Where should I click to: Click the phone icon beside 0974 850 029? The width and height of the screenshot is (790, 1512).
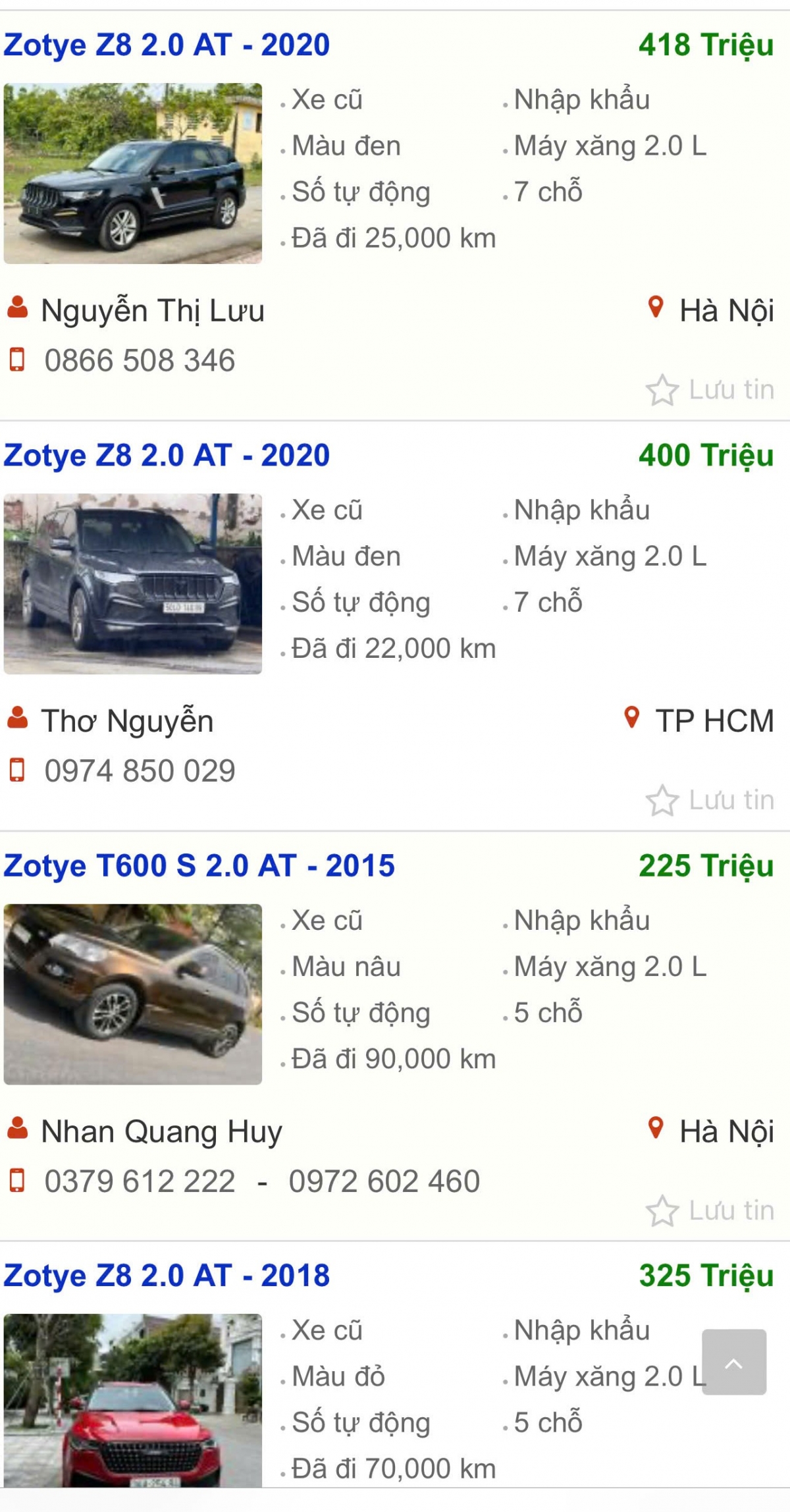click(x=19, y=768)
